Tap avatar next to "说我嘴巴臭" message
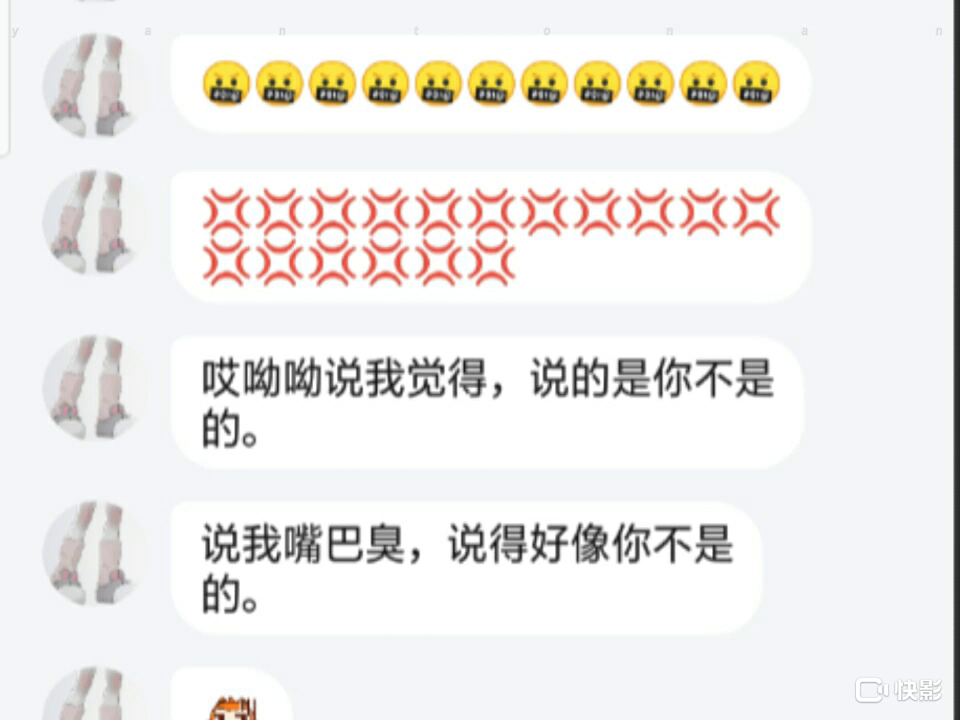Image resolution: width=960 pixels, height=720 pixels. pos(92,553)
